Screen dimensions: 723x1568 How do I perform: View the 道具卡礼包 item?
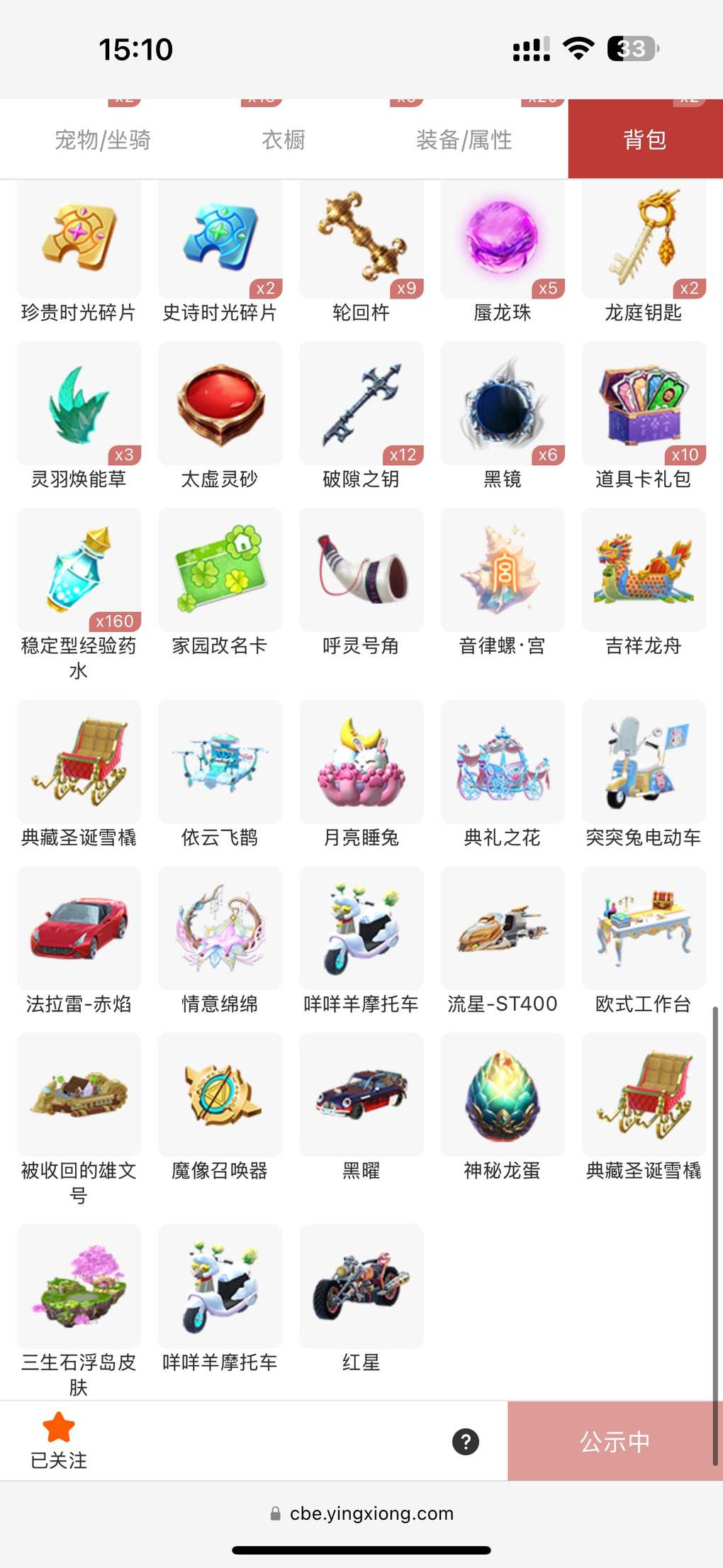point(644,404)
